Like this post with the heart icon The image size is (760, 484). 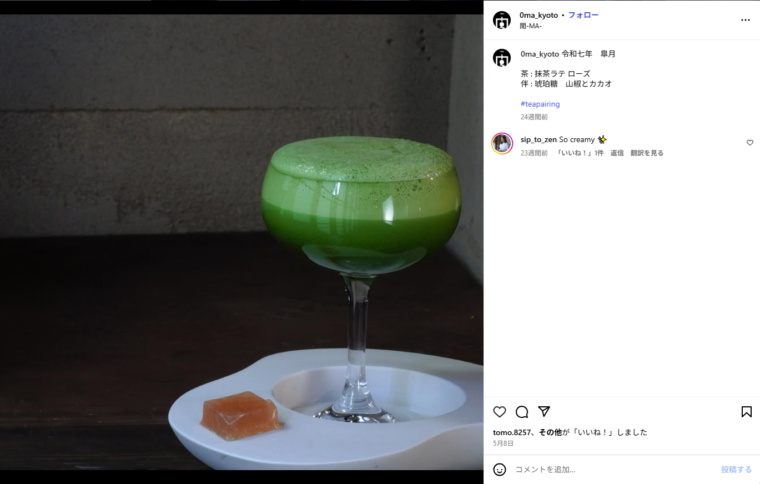[x=500, y=411]
